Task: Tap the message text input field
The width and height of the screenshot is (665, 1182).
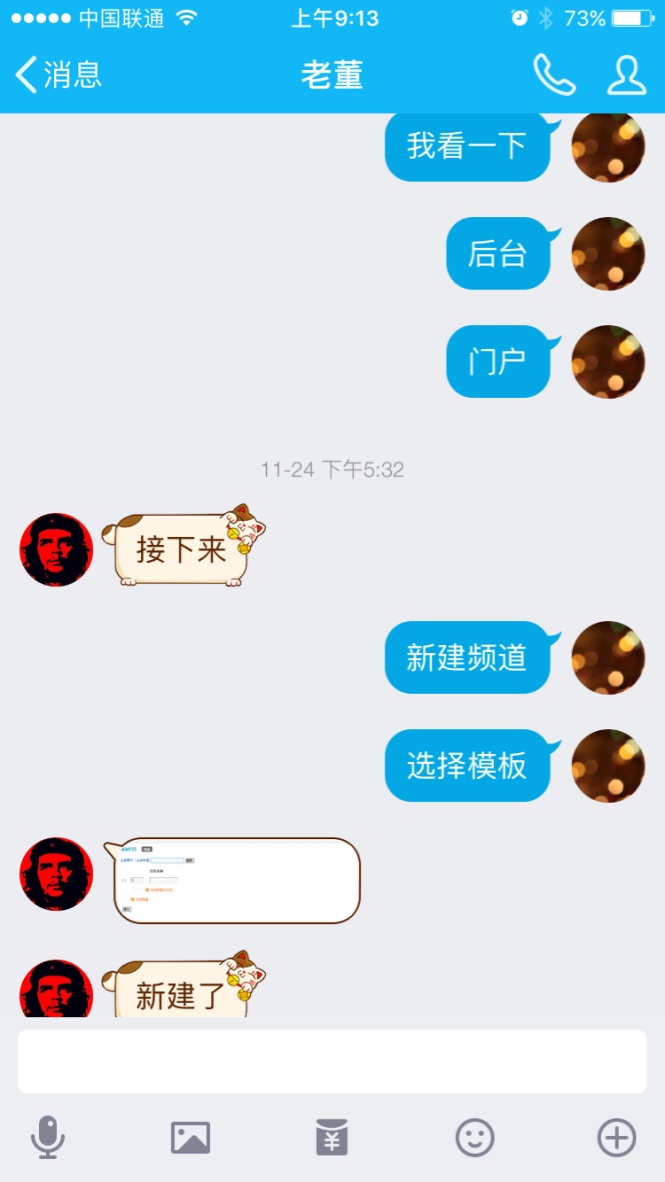Action: 332,1061
